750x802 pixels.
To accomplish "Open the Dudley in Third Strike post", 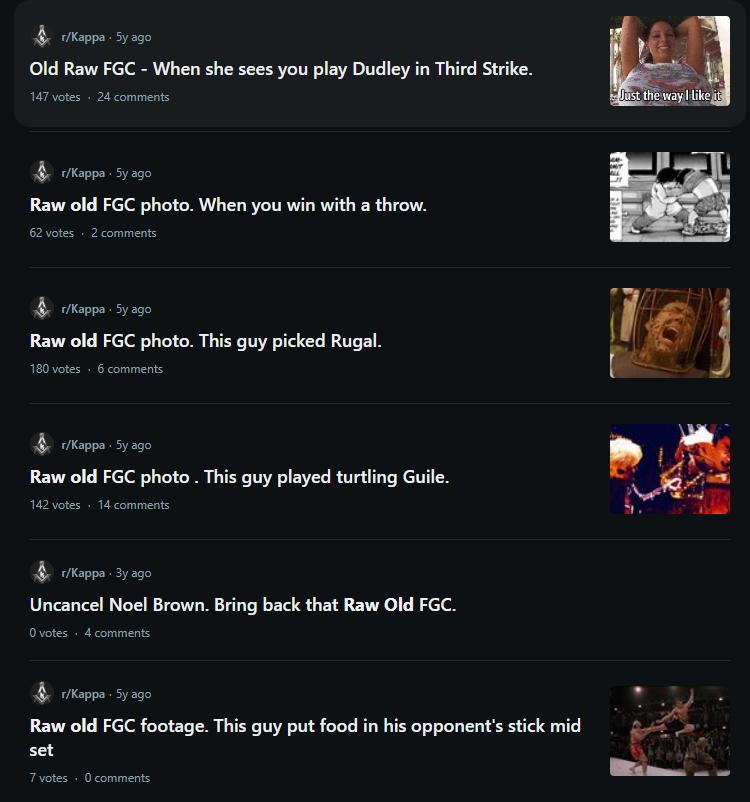I will 281,69.
